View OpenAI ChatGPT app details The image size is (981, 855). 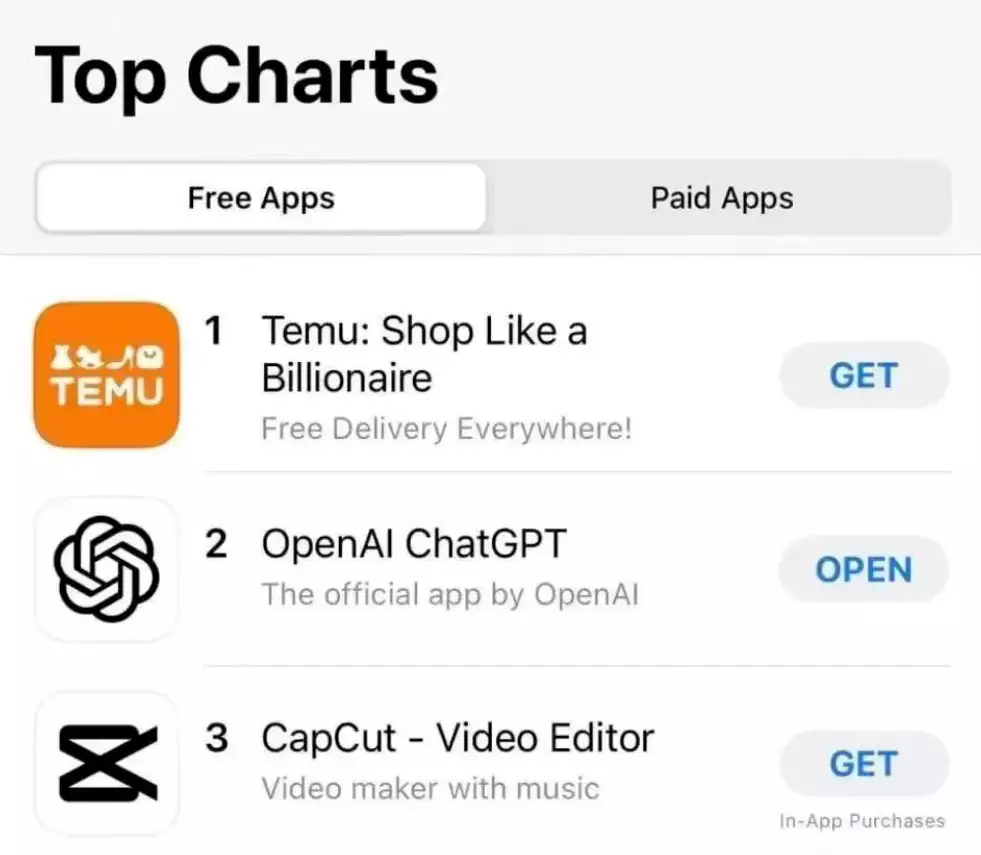(x=413, y=546)
